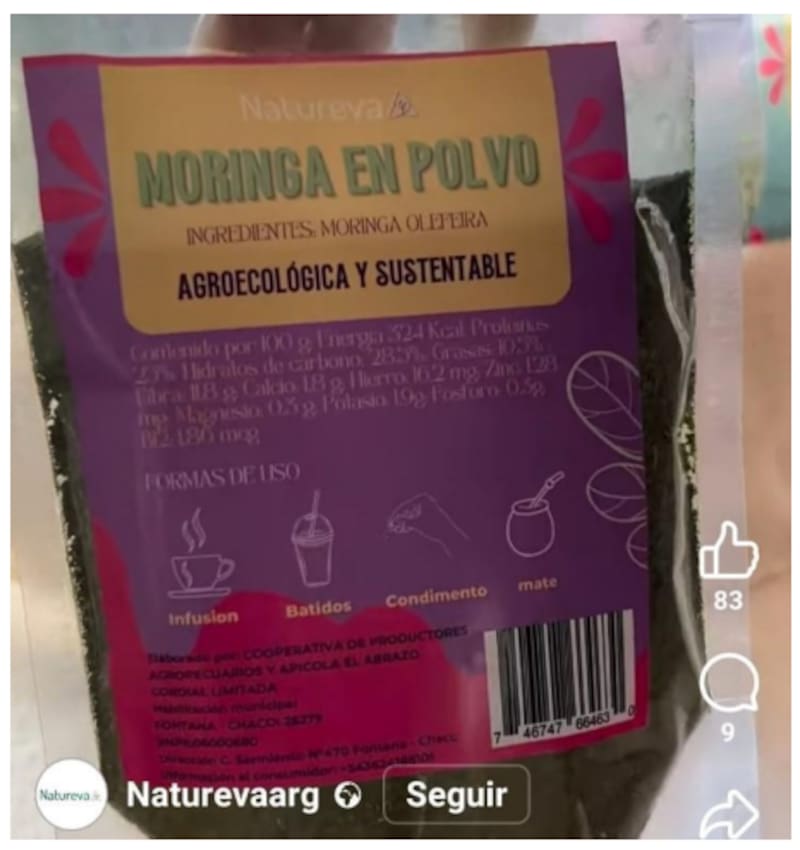View the Natureva profile picture thumbnail
Image resolution: width=800 pixels, height=850 pixels.
67,793
